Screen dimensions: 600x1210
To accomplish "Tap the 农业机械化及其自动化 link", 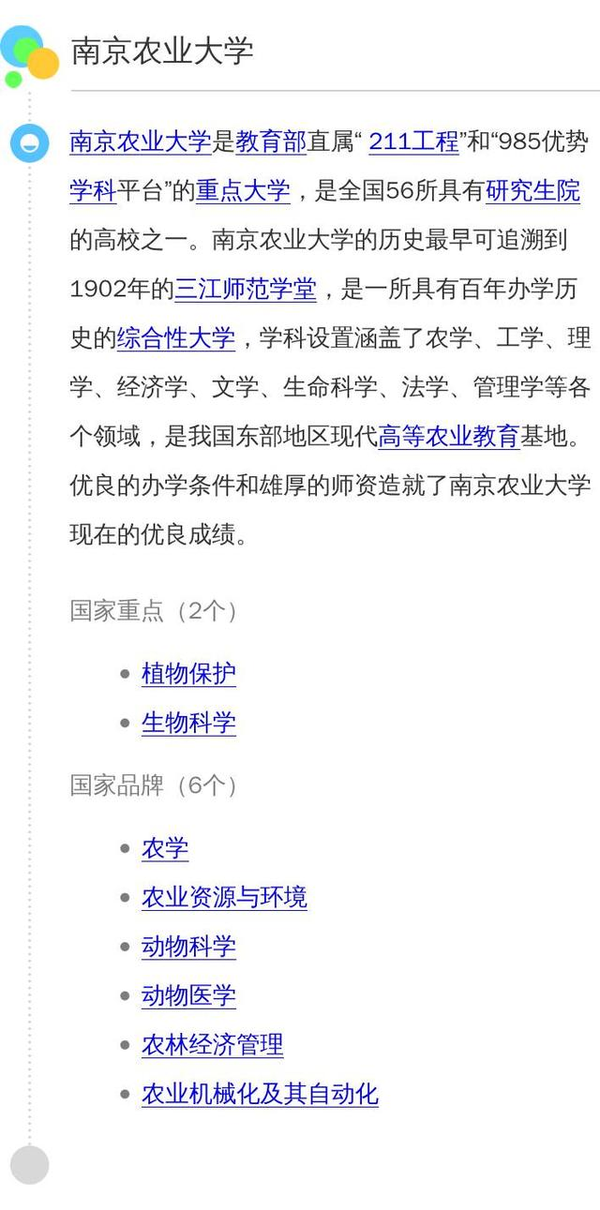I will pyautogui.click(x=260, y=1094).
